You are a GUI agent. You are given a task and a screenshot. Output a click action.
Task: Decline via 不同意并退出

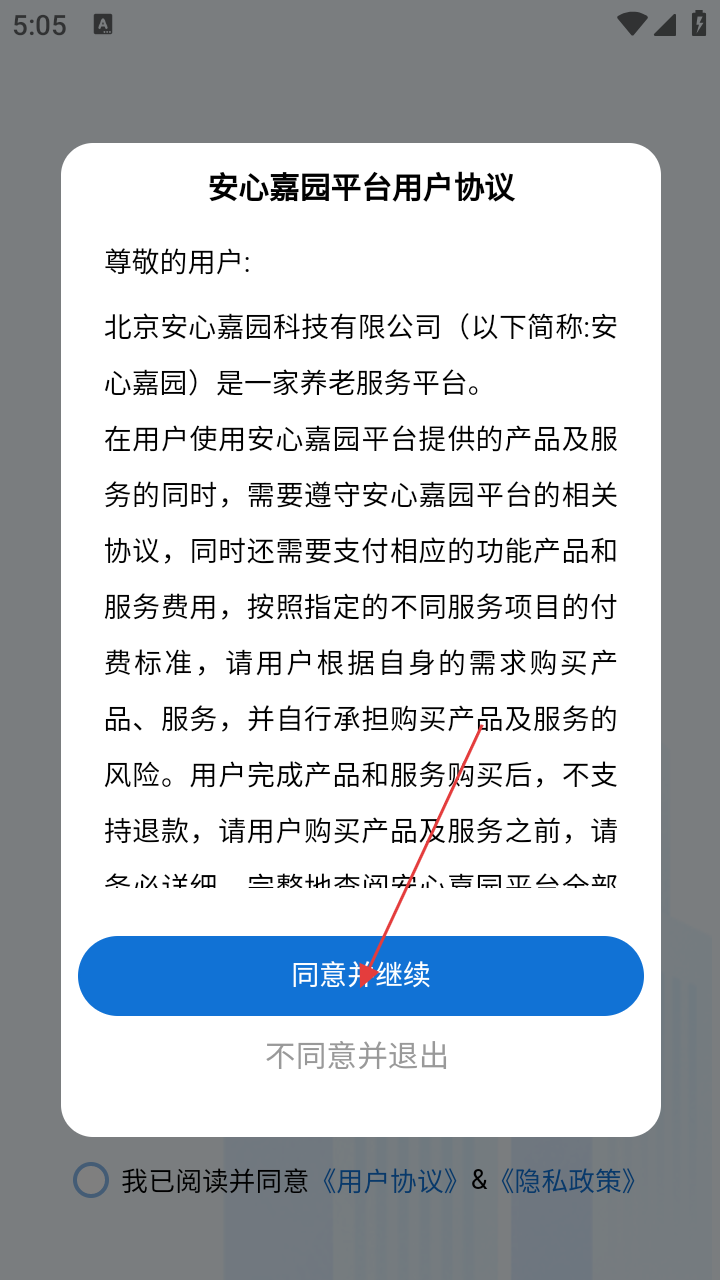pos(357,1056)
